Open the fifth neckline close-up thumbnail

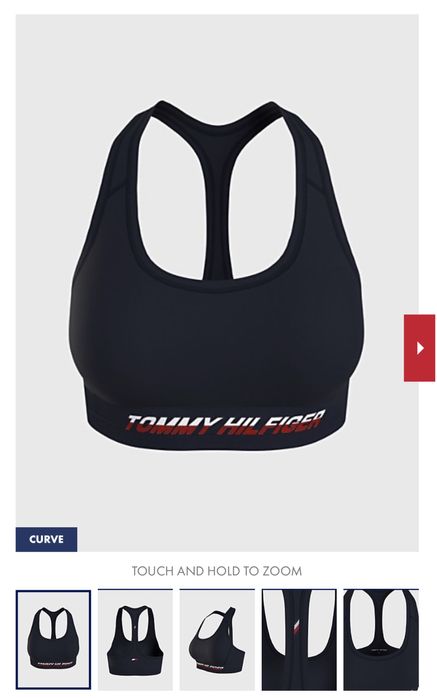(381, 639)
